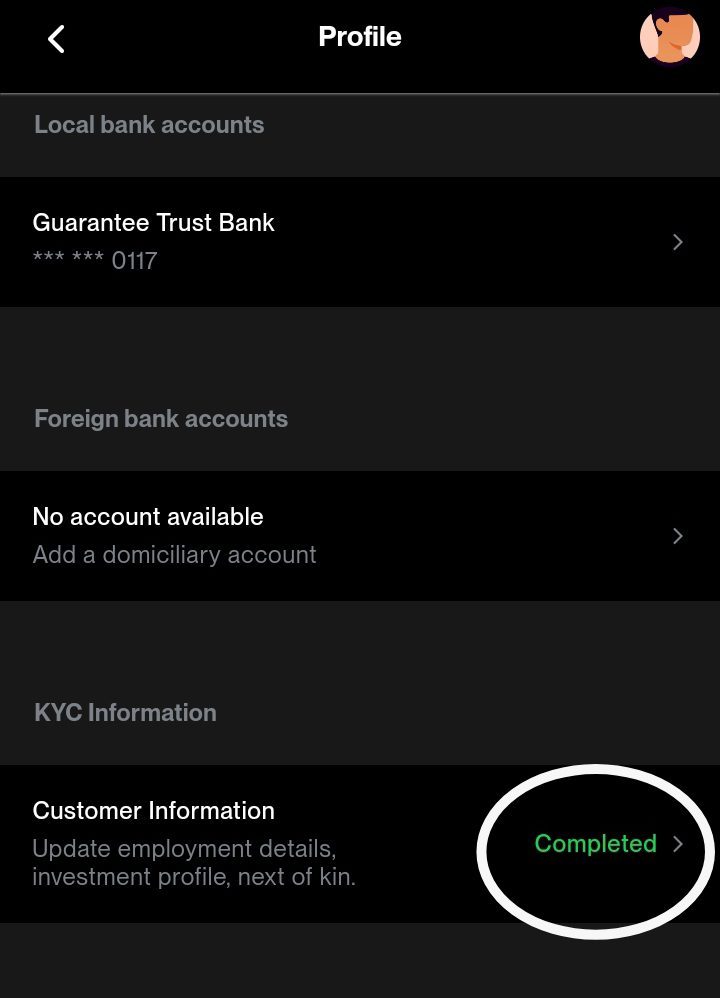Go back from the Profile screen
Screen dimensions: 720x998
56,39
